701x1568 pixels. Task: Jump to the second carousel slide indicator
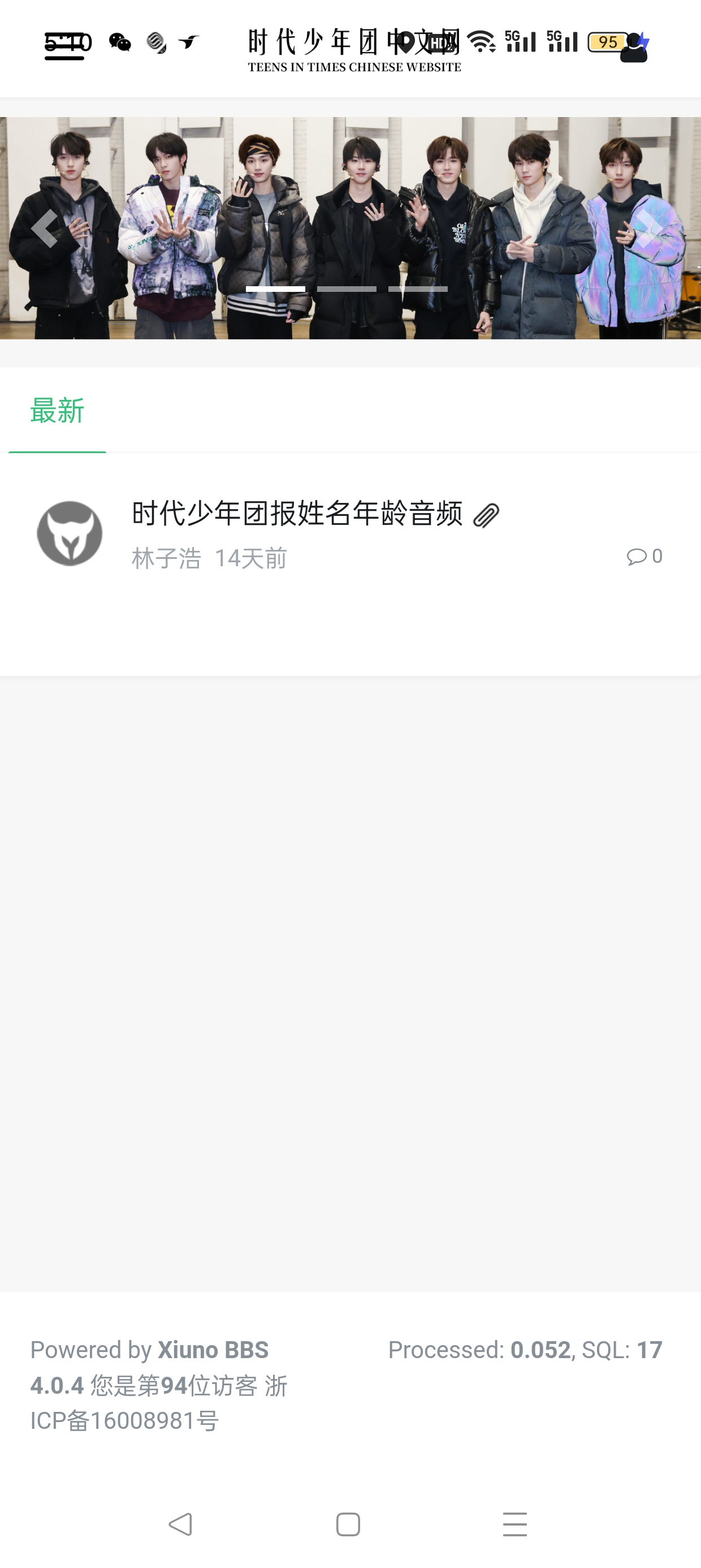click(x=347, y=289)
